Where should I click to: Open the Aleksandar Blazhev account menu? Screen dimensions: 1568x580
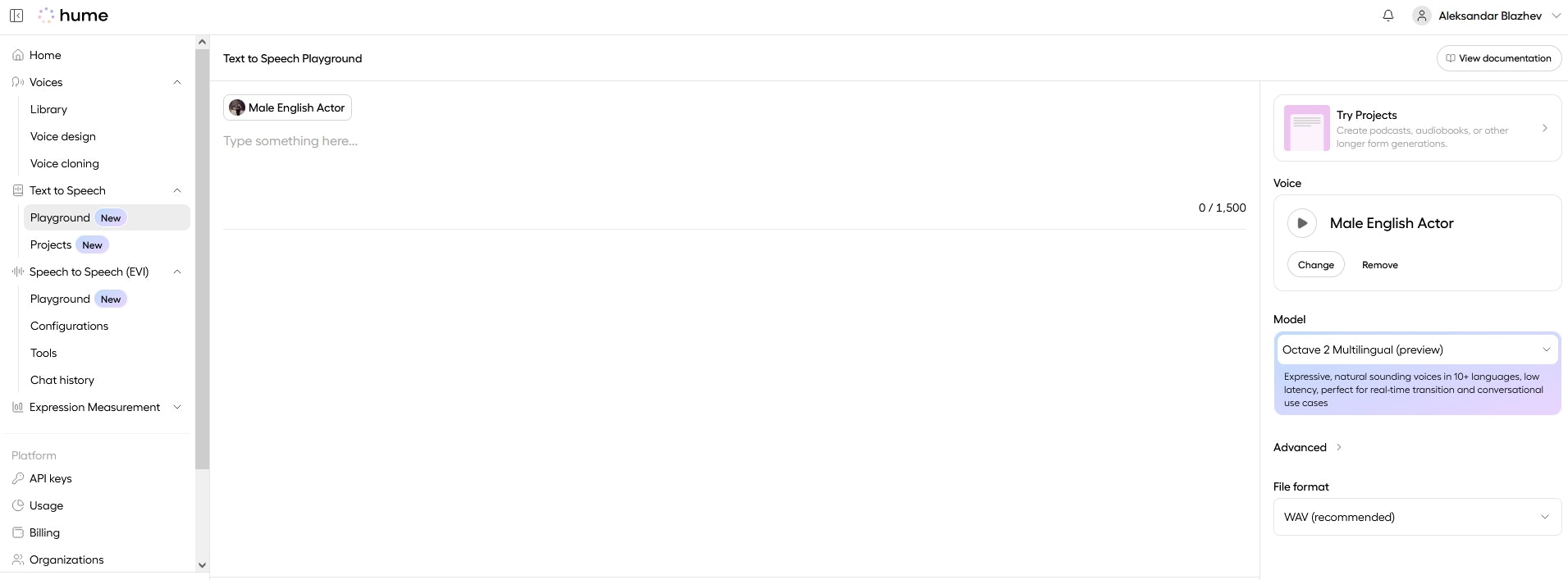click(1488, 16)
